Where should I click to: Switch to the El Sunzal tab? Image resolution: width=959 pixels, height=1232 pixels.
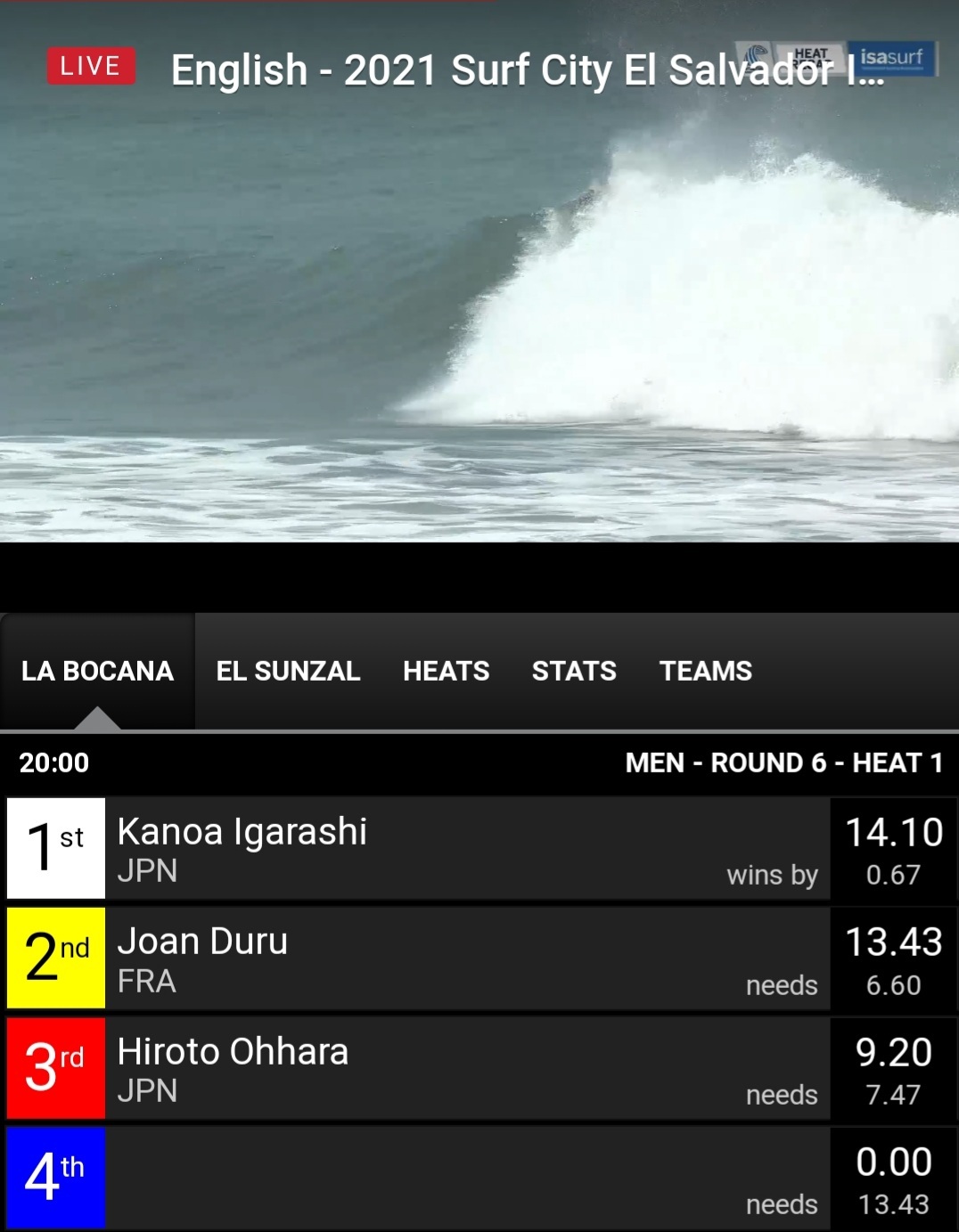(288, 671)
